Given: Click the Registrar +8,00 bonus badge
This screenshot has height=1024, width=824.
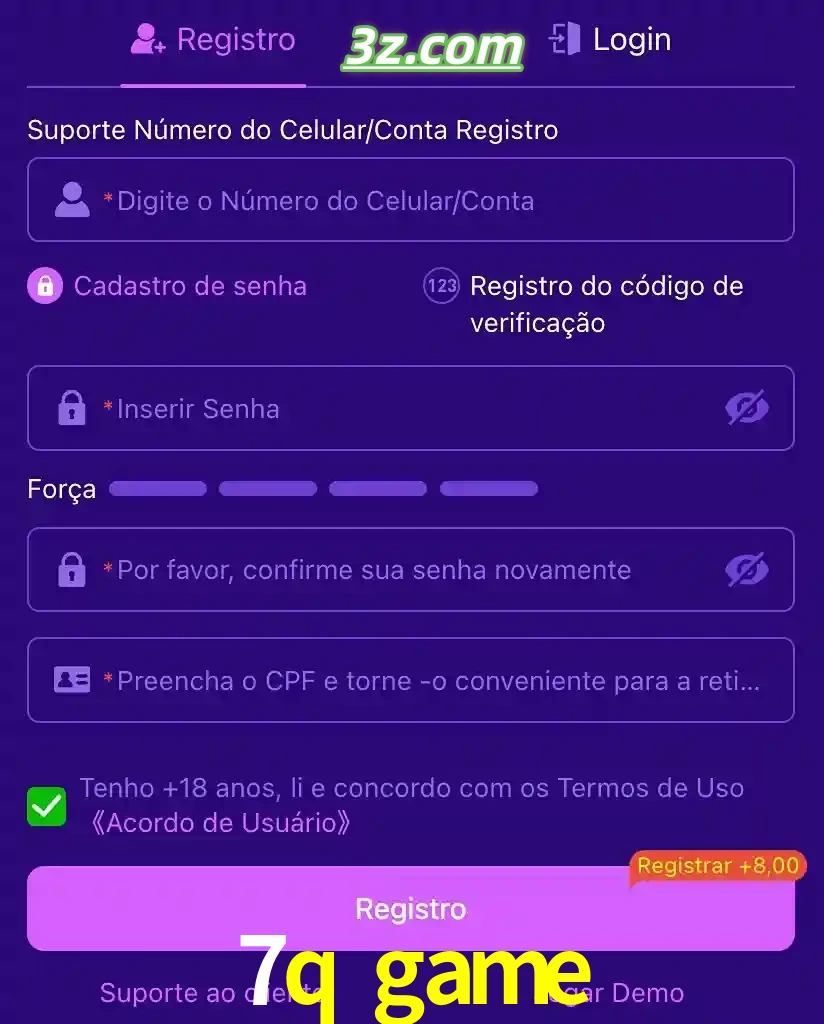Looking at the screenshot, I should [x=718, y=866].
